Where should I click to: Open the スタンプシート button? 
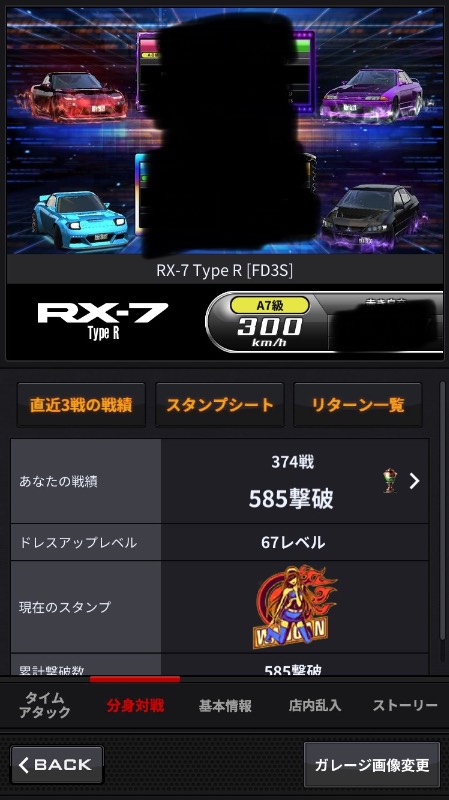220,405
